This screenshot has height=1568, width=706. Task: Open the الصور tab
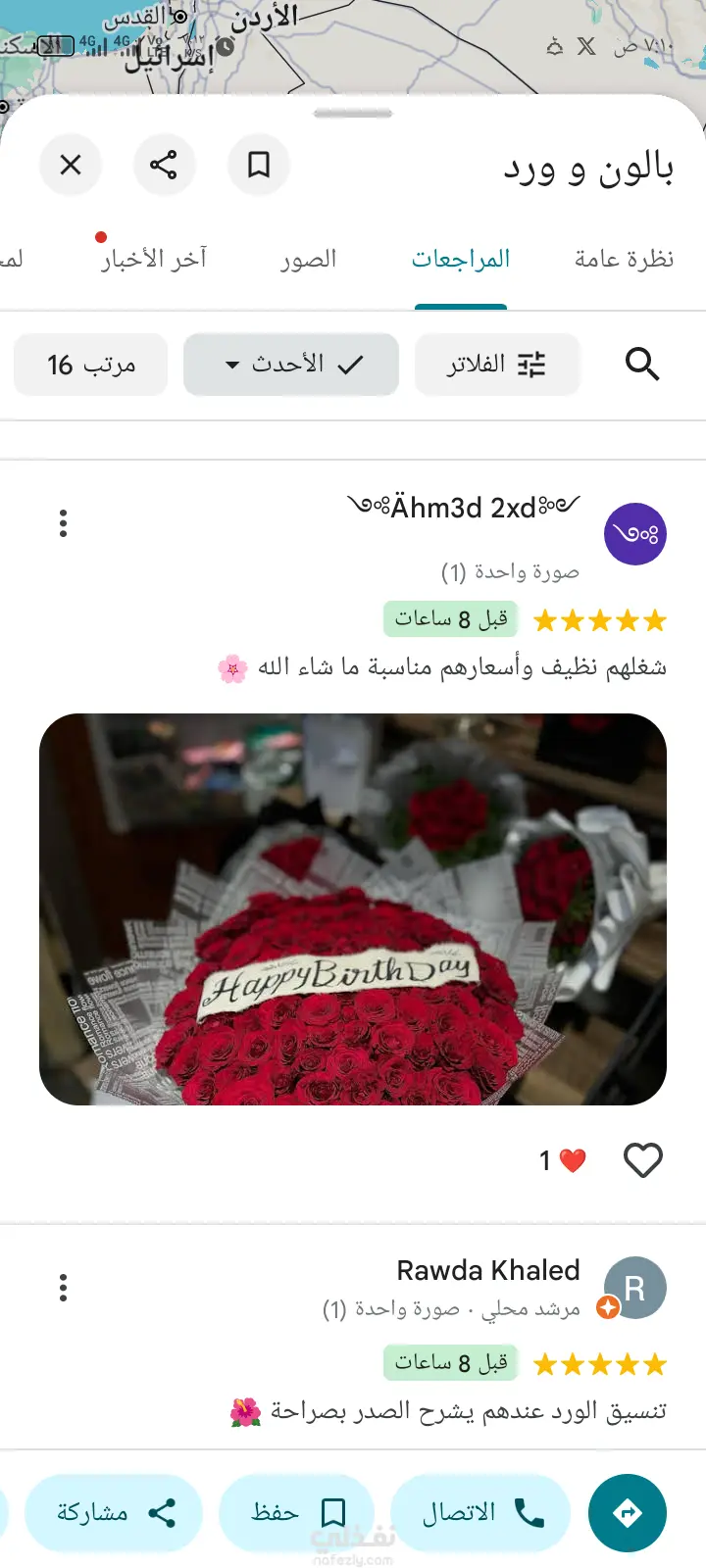click(x=308, y=259)
